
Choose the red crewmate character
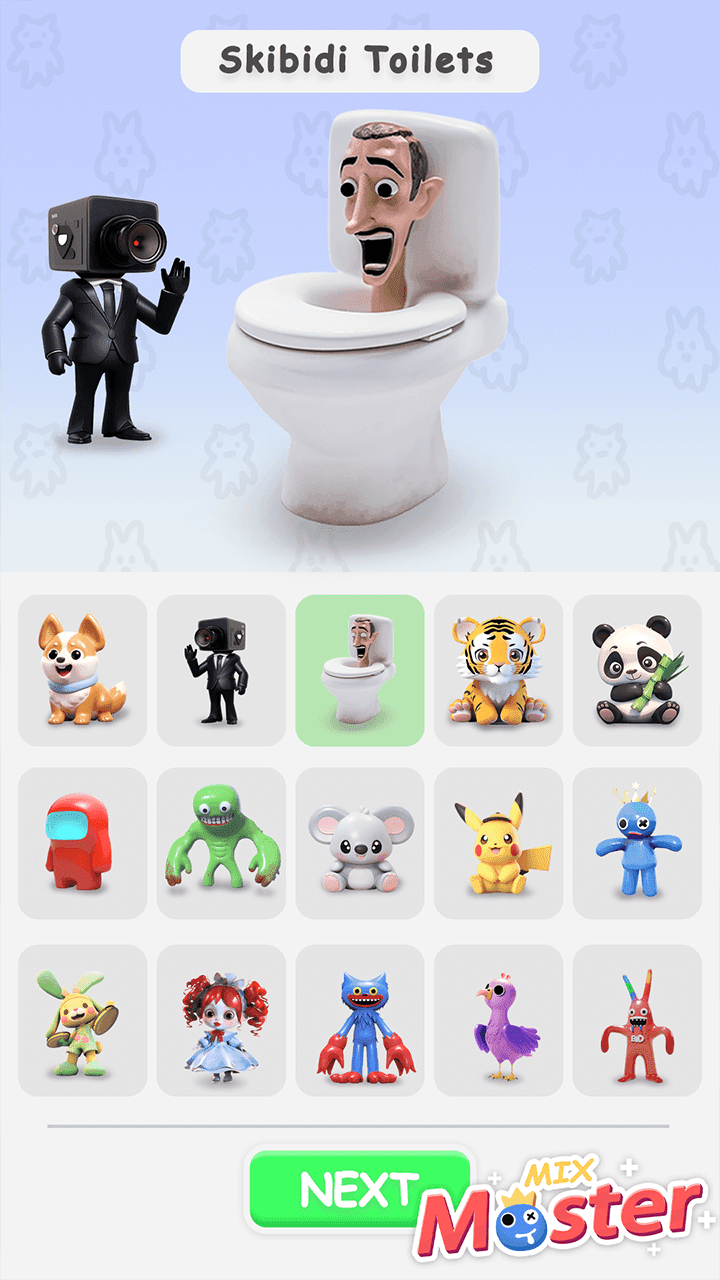pos(82,843)
